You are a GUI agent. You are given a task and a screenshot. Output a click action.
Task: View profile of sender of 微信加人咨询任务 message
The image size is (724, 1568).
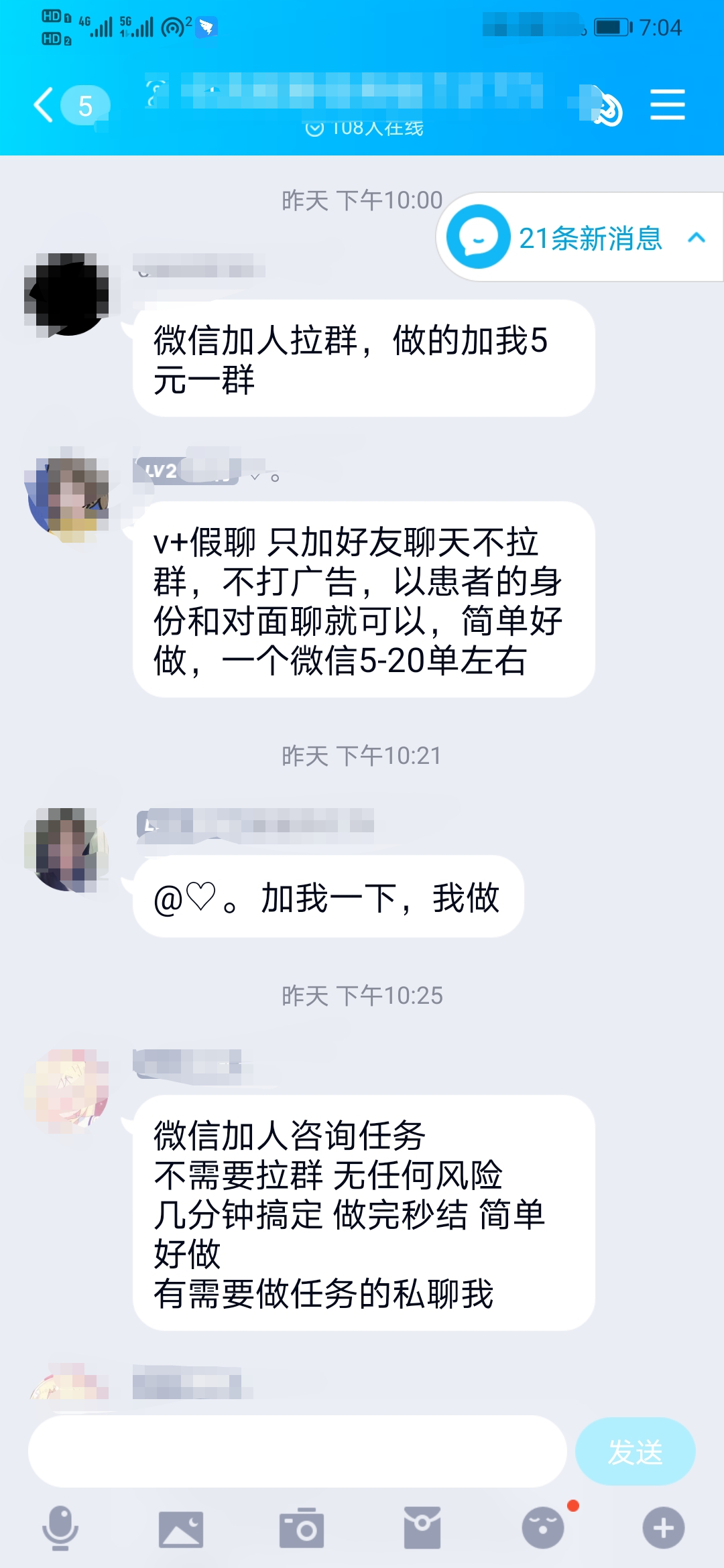point(67,1091)
